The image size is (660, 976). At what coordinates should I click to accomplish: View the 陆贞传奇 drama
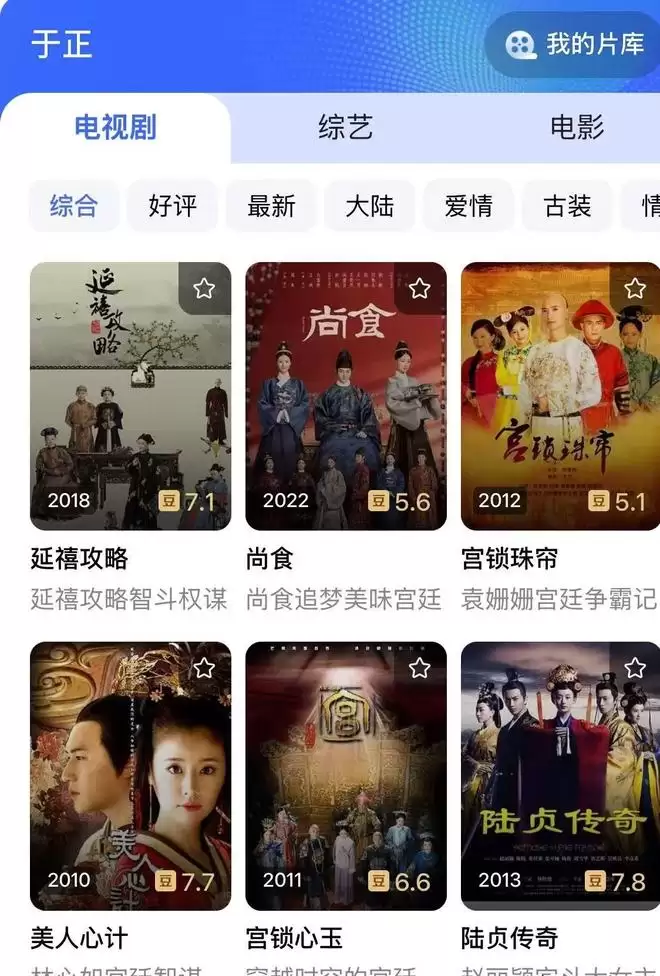click(560, 780)
